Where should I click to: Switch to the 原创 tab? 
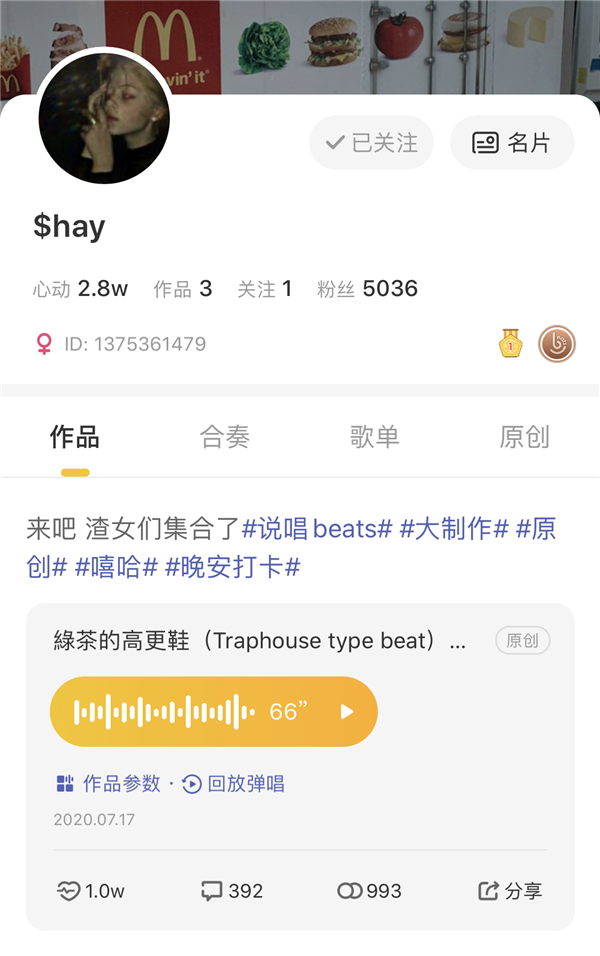[524, 437]
